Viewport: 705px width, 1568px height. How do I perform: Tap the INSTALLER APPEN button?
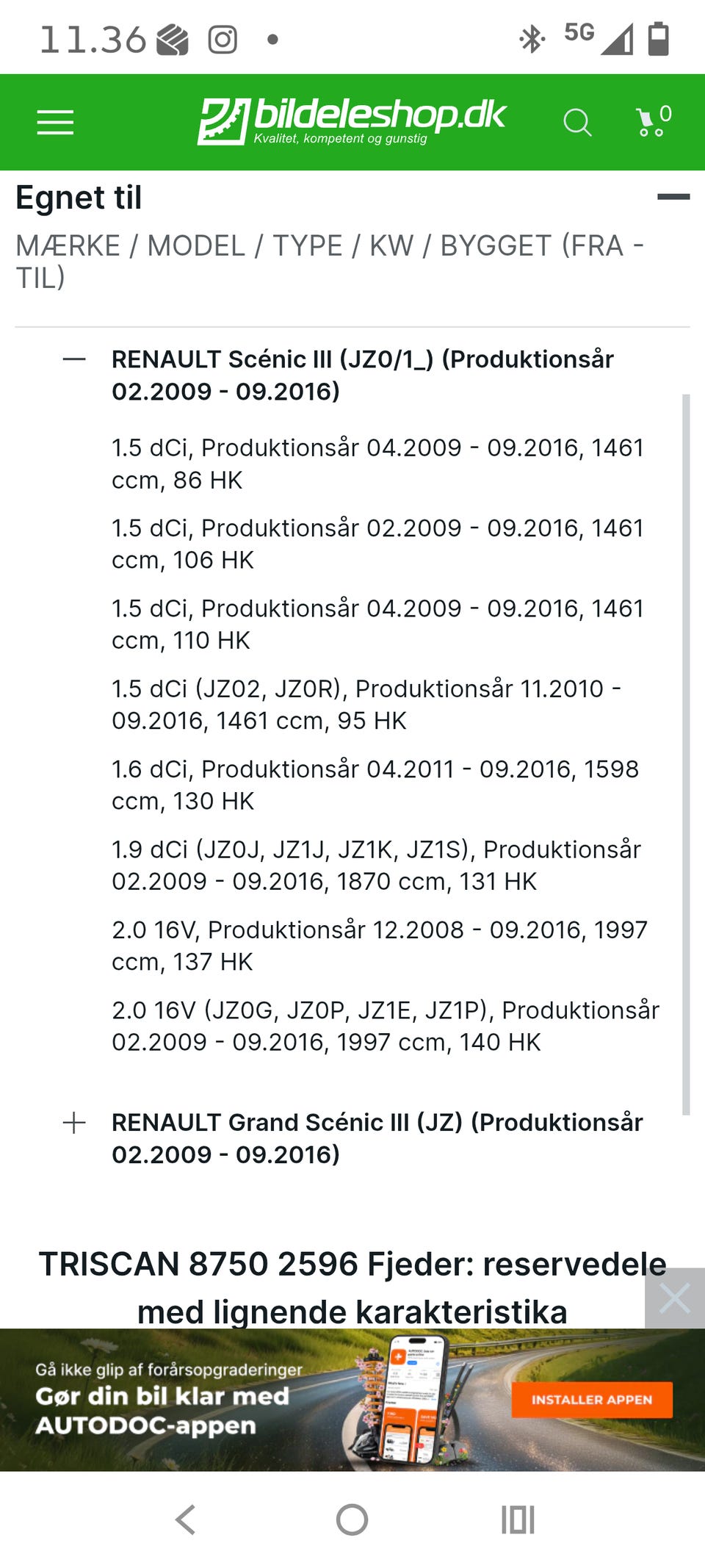[592, 1400]
